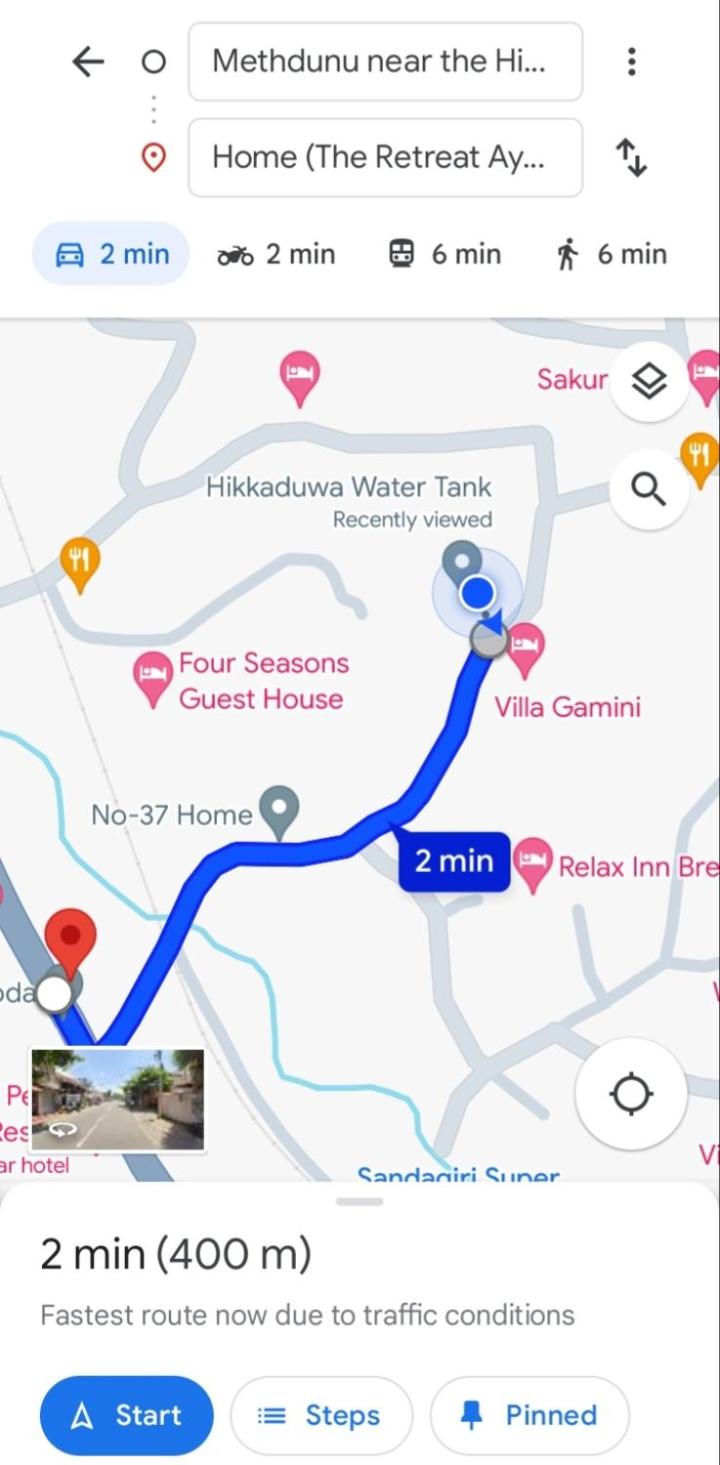
Task: Edit the Home destination field
Action: pyautogui.click(x=385, y=157)
